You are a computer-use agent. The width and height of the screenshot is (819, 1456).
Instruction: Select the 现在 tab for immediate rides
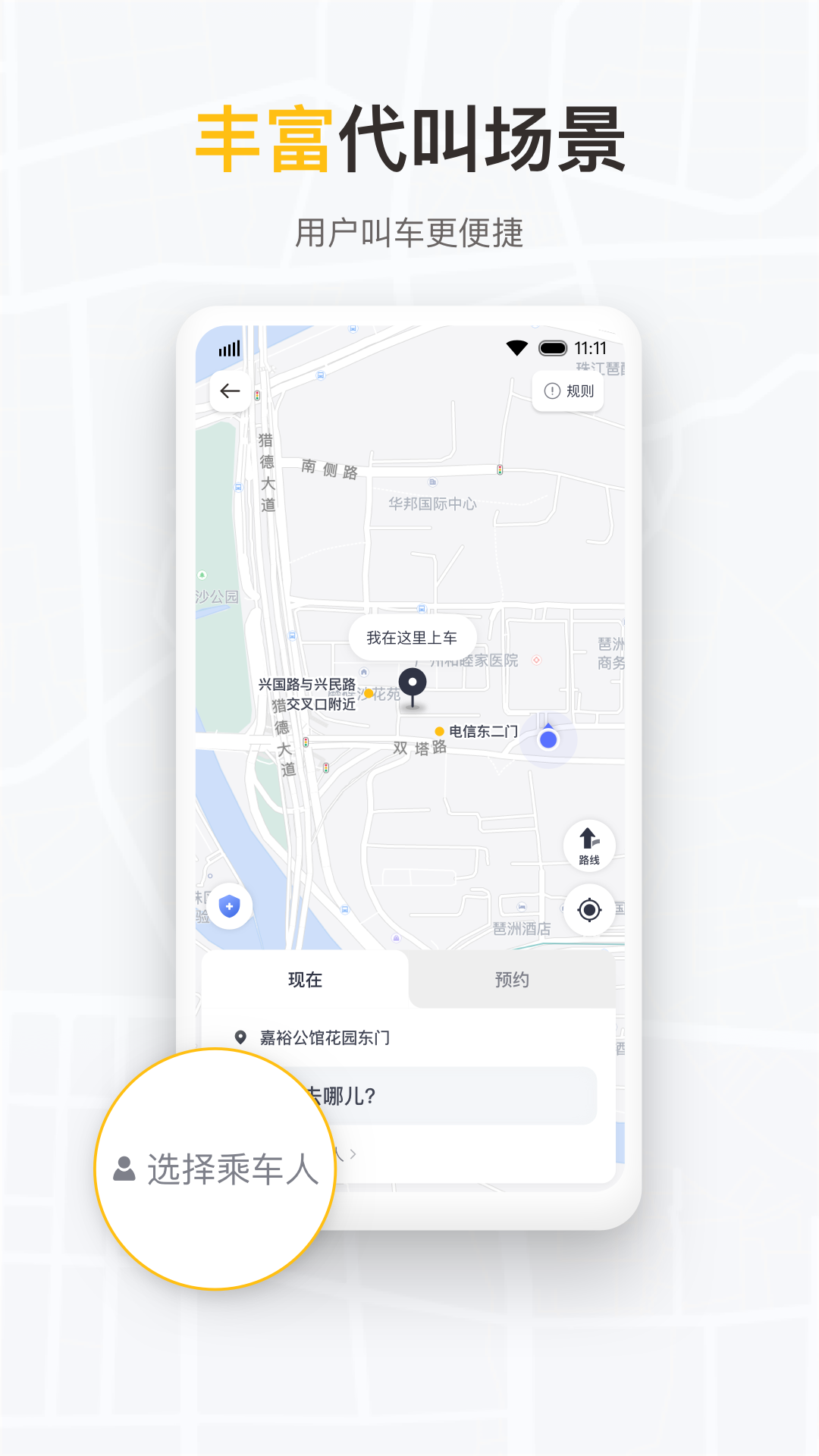[x=304, y=980]
